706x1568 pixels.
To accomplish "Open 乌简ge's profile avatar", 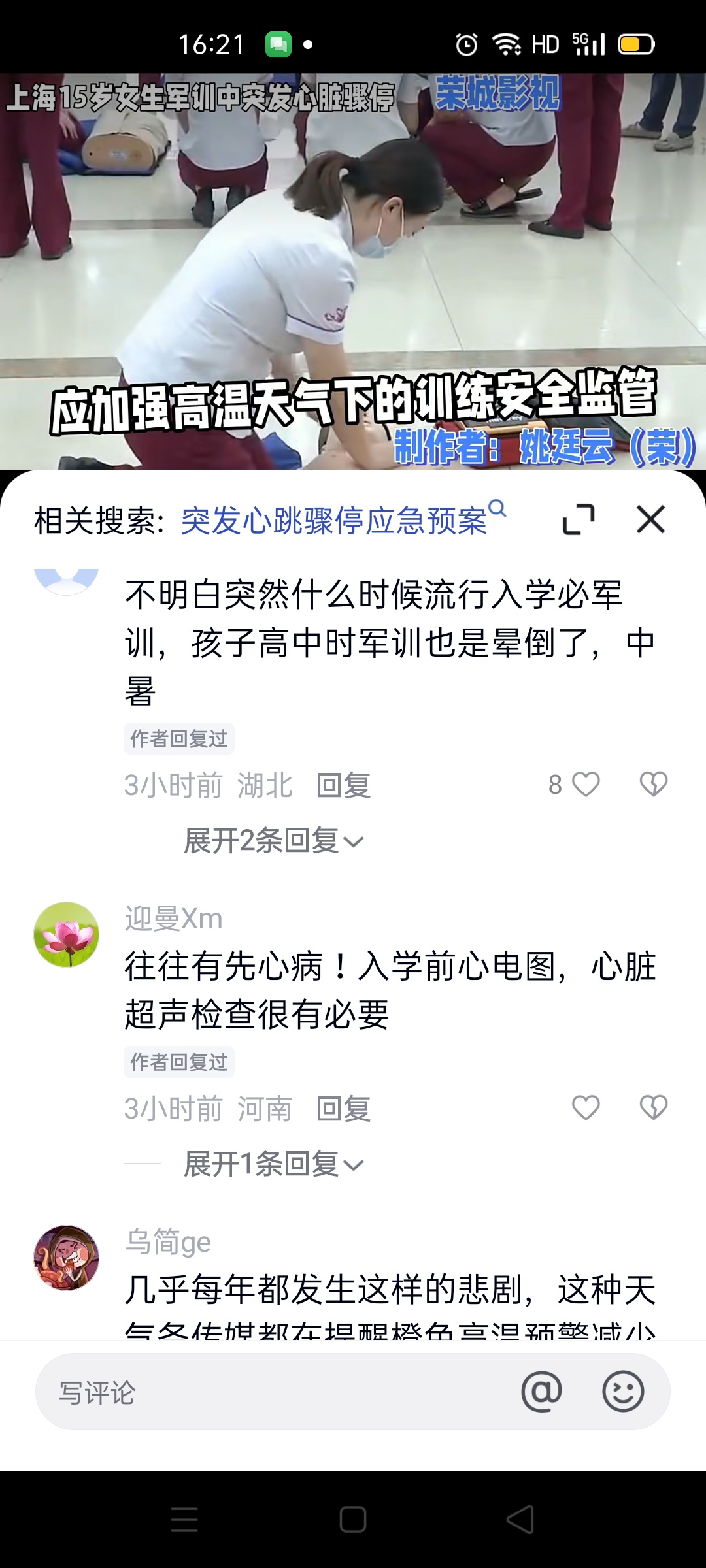I will coord(66,1258).
